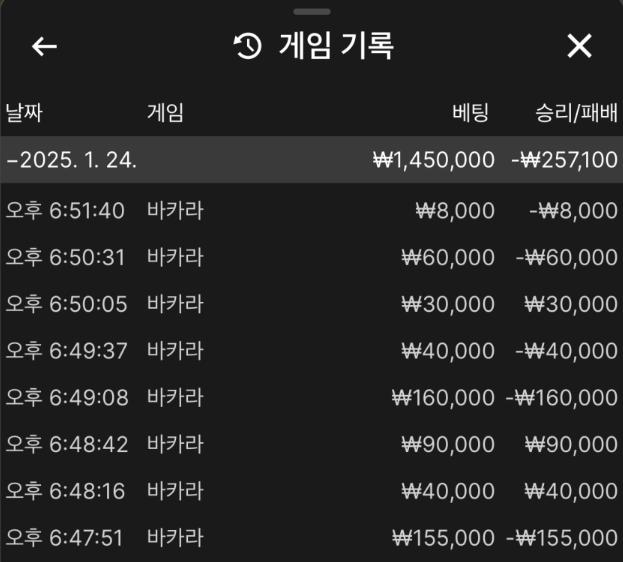Collapse the 2025. 1. 24. date group
Image resolution: width=623 pixels, height=562 pixels.
pos(71,160)
